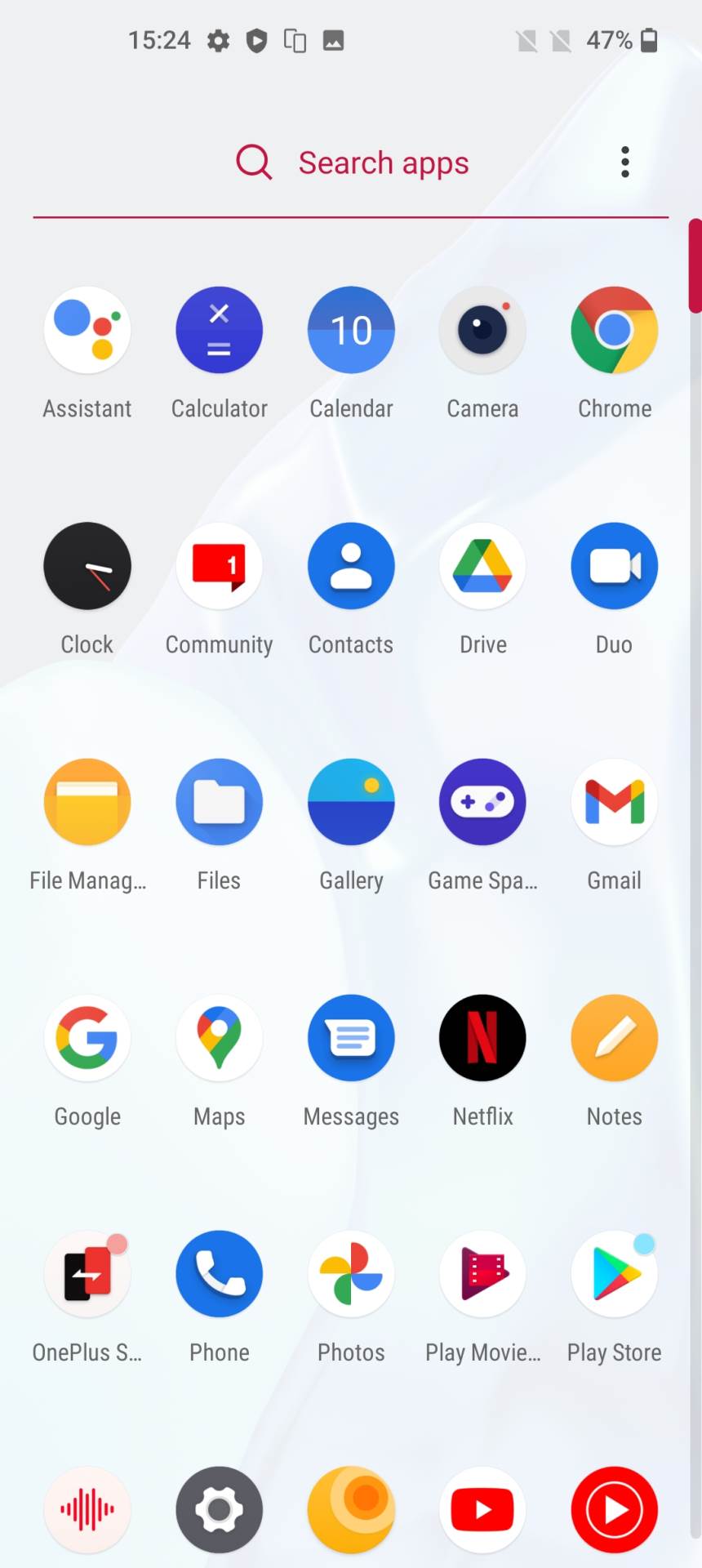Screen dimensions: 702x1568
Task: Open OnePlus Switch app
Action: coord(87,1273)
